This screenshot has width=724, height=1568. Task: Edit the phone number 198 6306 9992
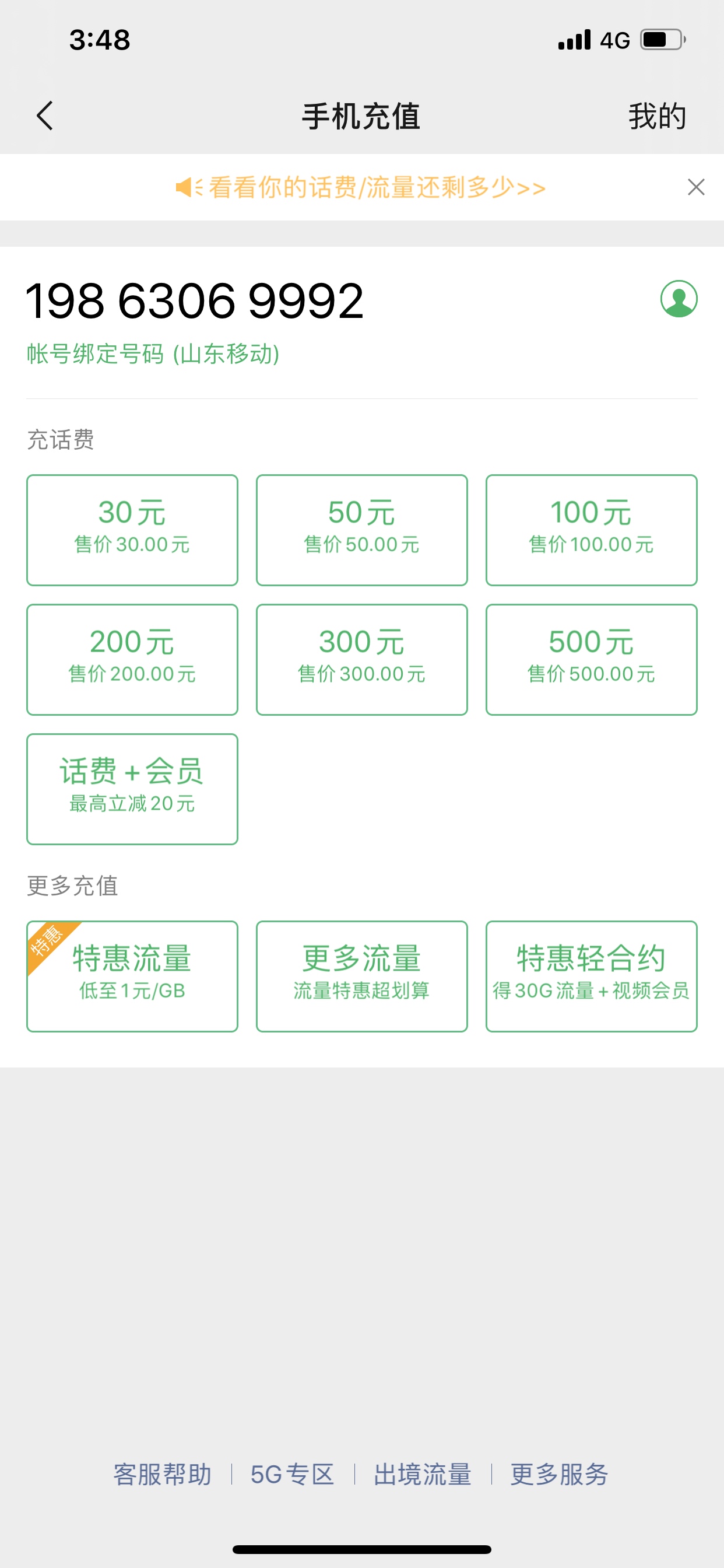click(195, 300)
